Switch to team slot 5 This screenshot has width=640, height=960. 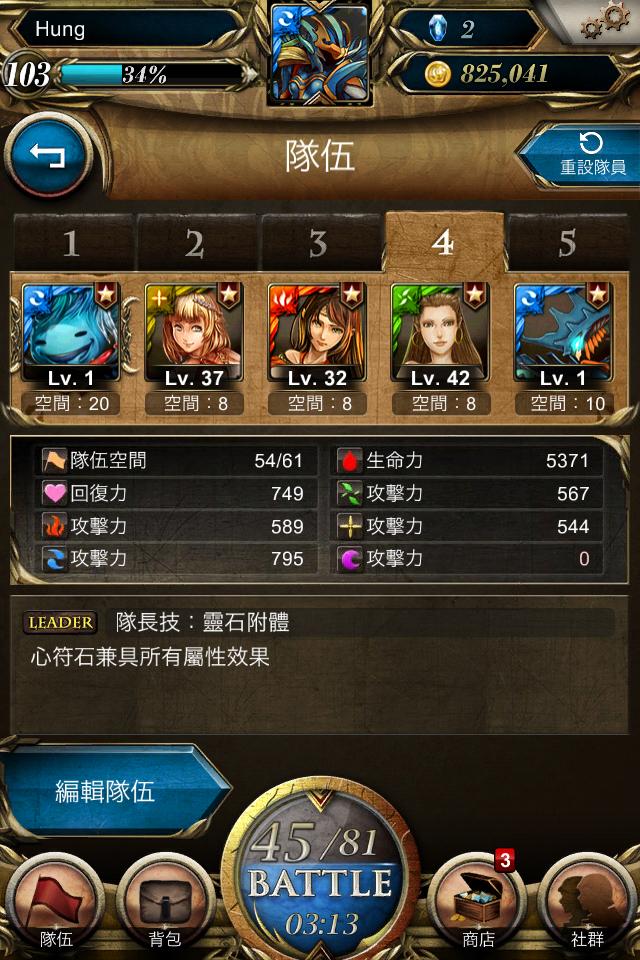click(567, 243)
